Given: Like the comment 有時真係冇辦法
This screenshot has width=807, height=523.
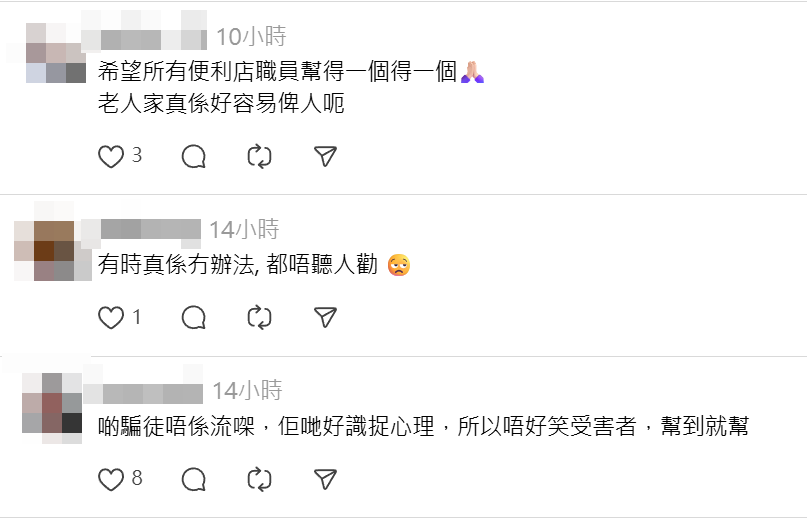Looking at the screenshot, I should point(110,317).
